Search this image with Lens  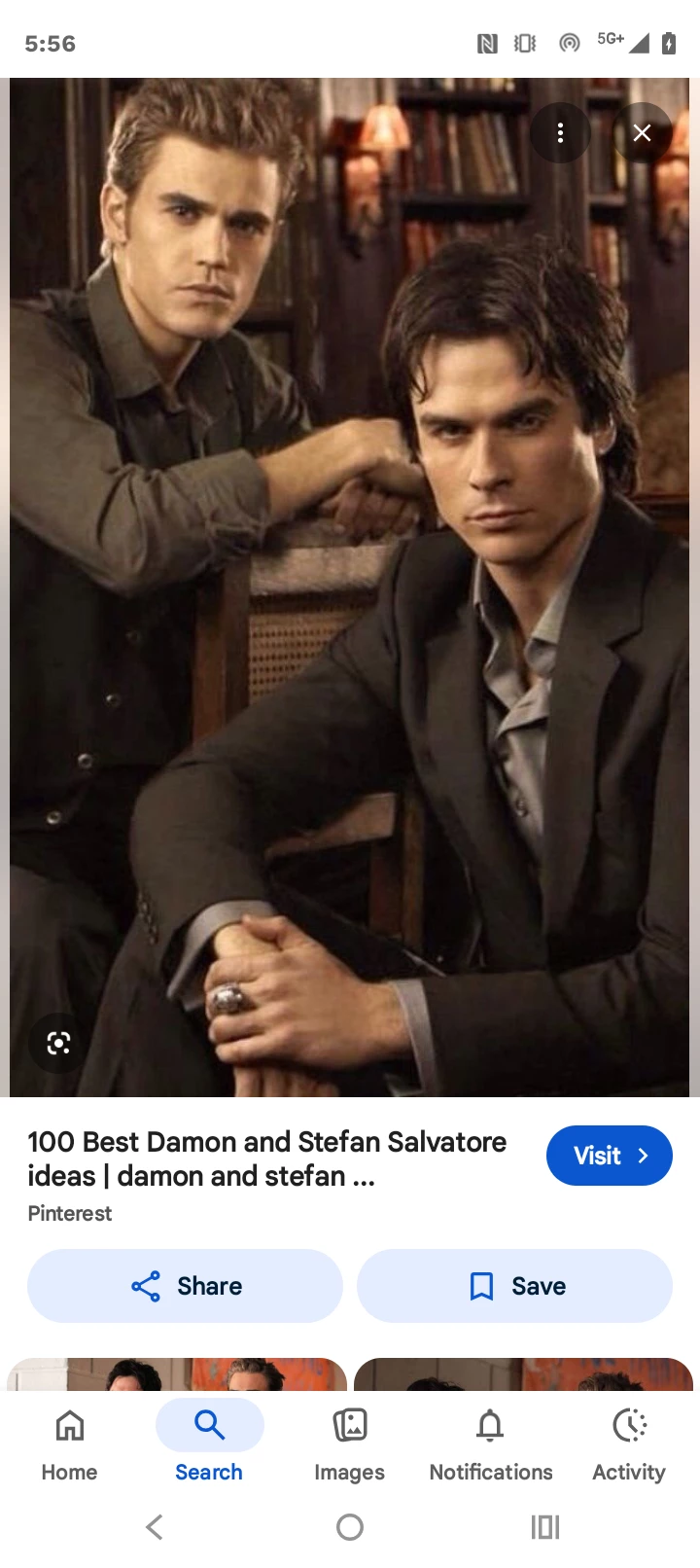coord(58,1044)
